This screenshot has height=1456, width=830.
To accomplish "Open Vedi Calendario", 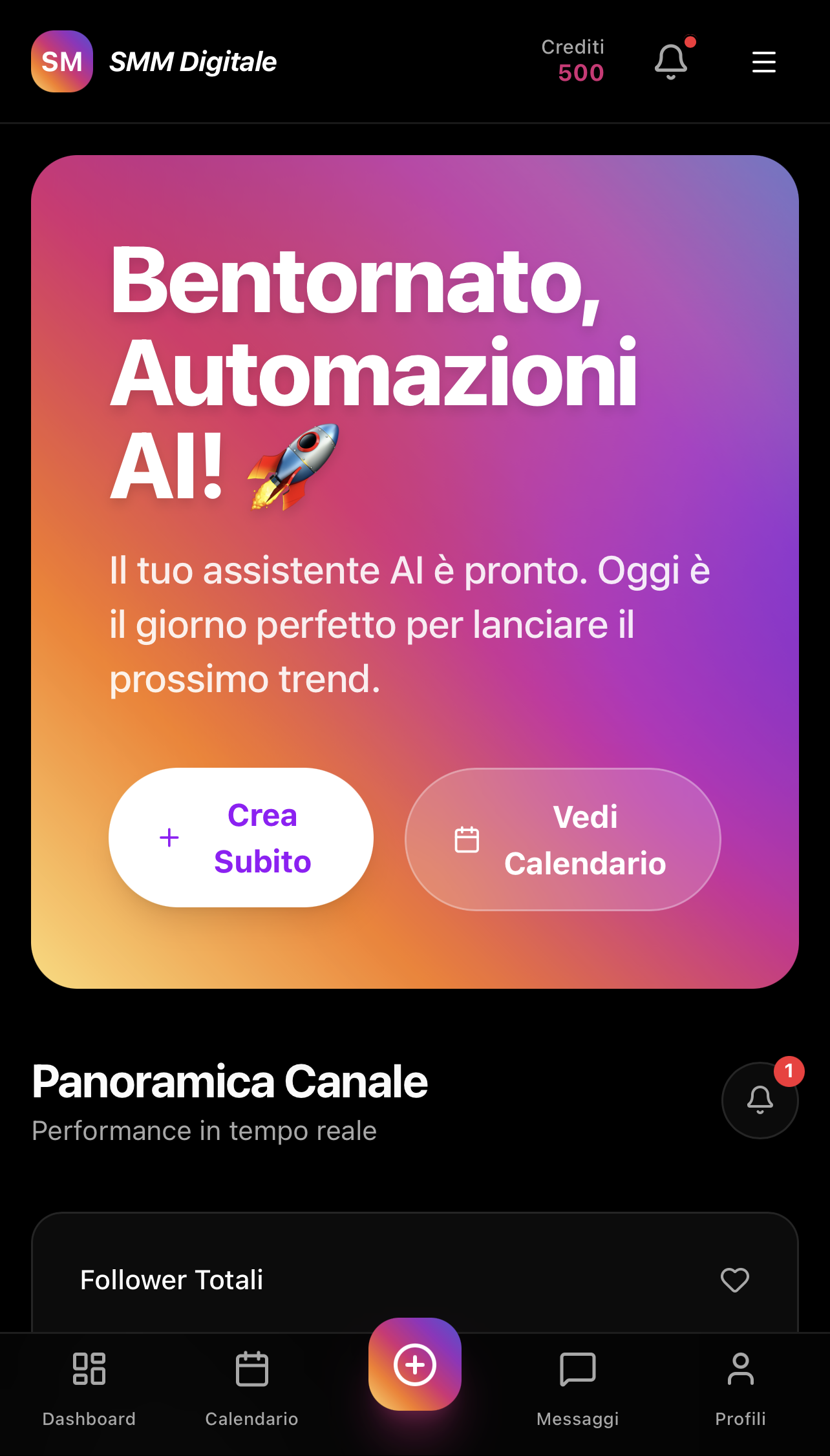I will point(562,839).
